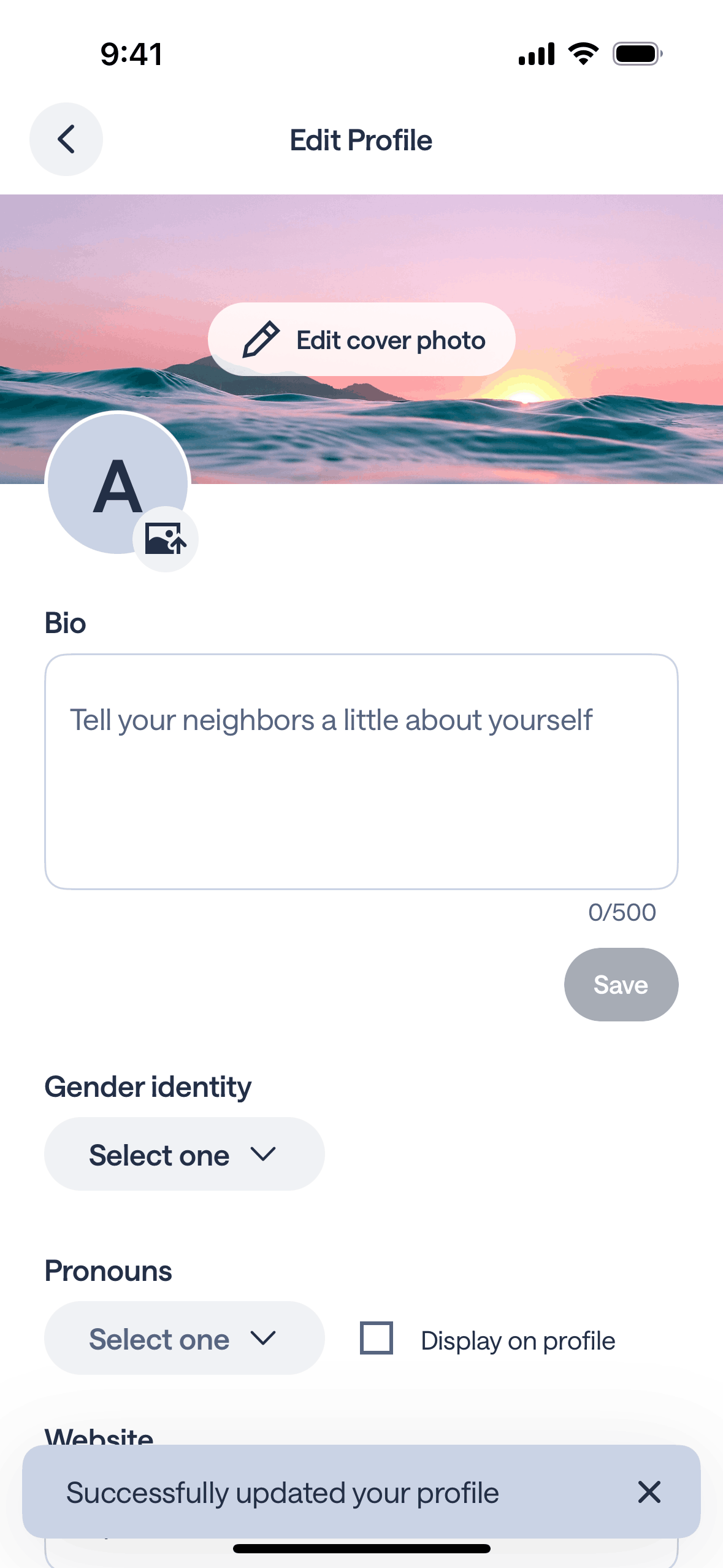Dismiss the profile updated notification
The image size is (723, 1568).
649,1492
